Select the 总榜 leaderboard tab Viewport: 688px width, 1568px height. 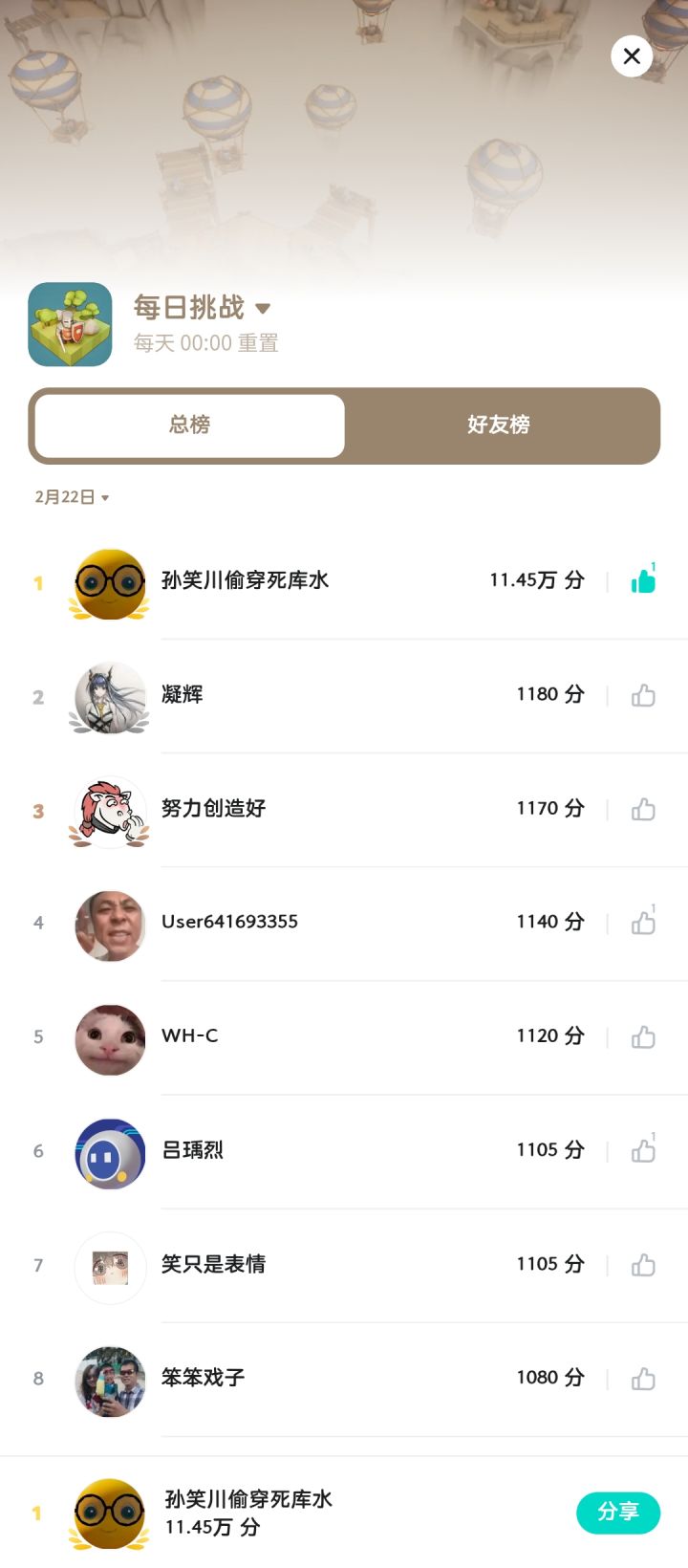[x=188, y=425]
